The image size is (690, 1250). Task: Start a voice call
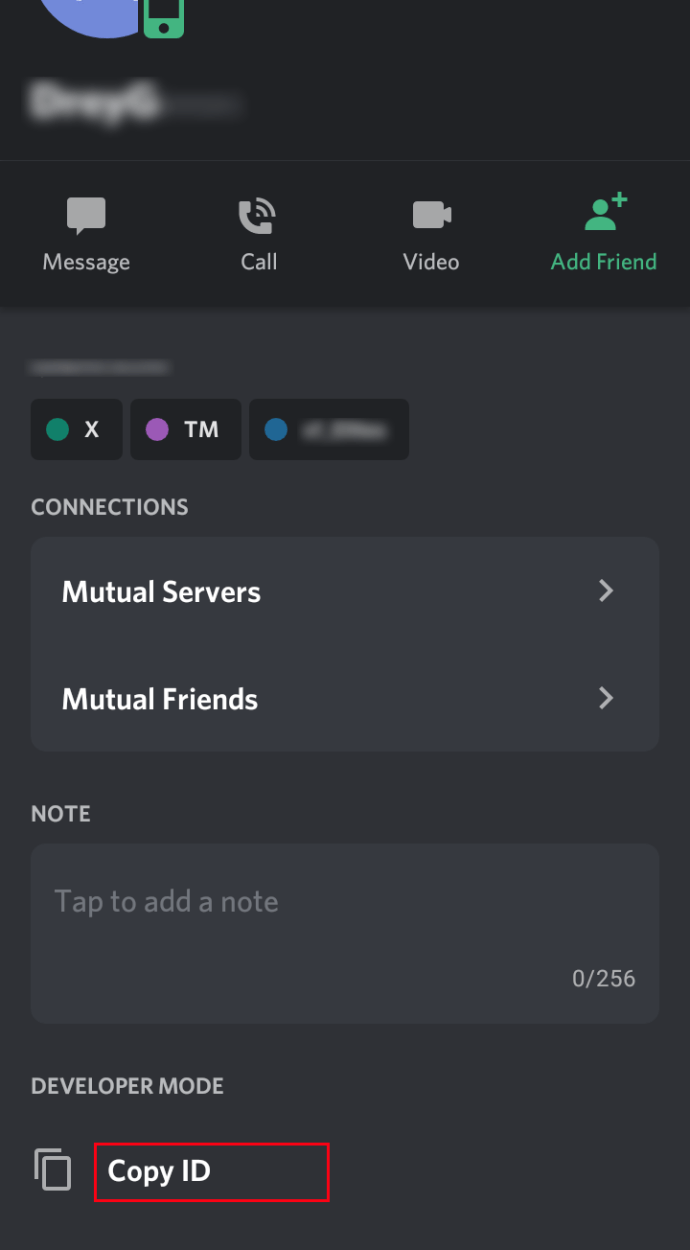(258, 235)
